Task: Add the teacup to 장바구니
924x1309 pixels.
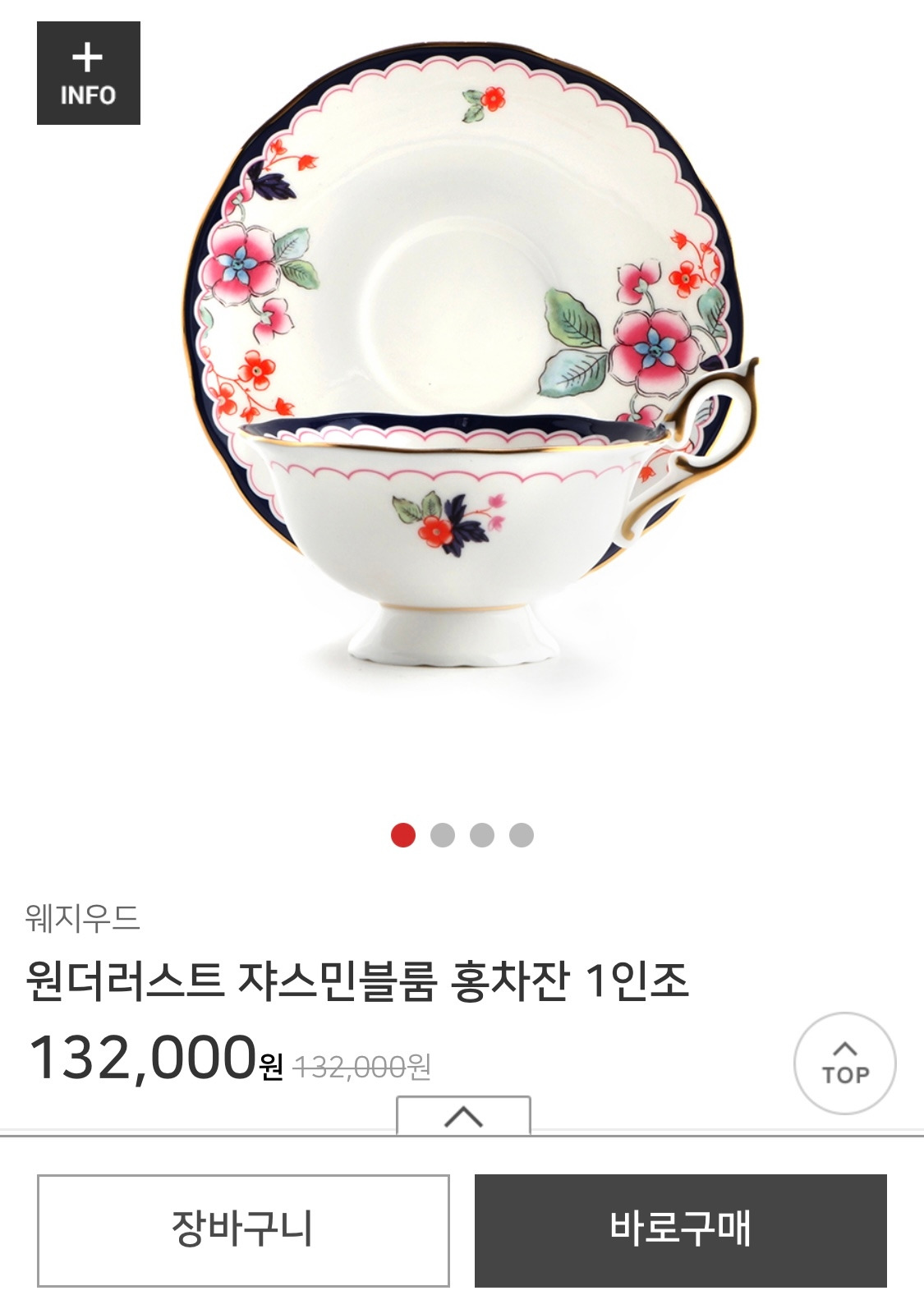Action: (243, 1230)
